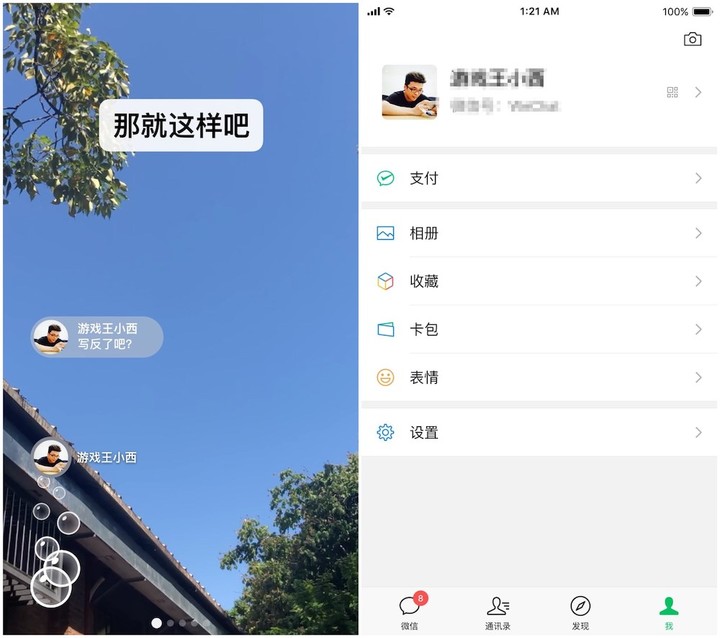The width and height of the screenshot is (720, 638).
Task: Switch to the 发现 discover tab
Action: click(x=580, y=610)
